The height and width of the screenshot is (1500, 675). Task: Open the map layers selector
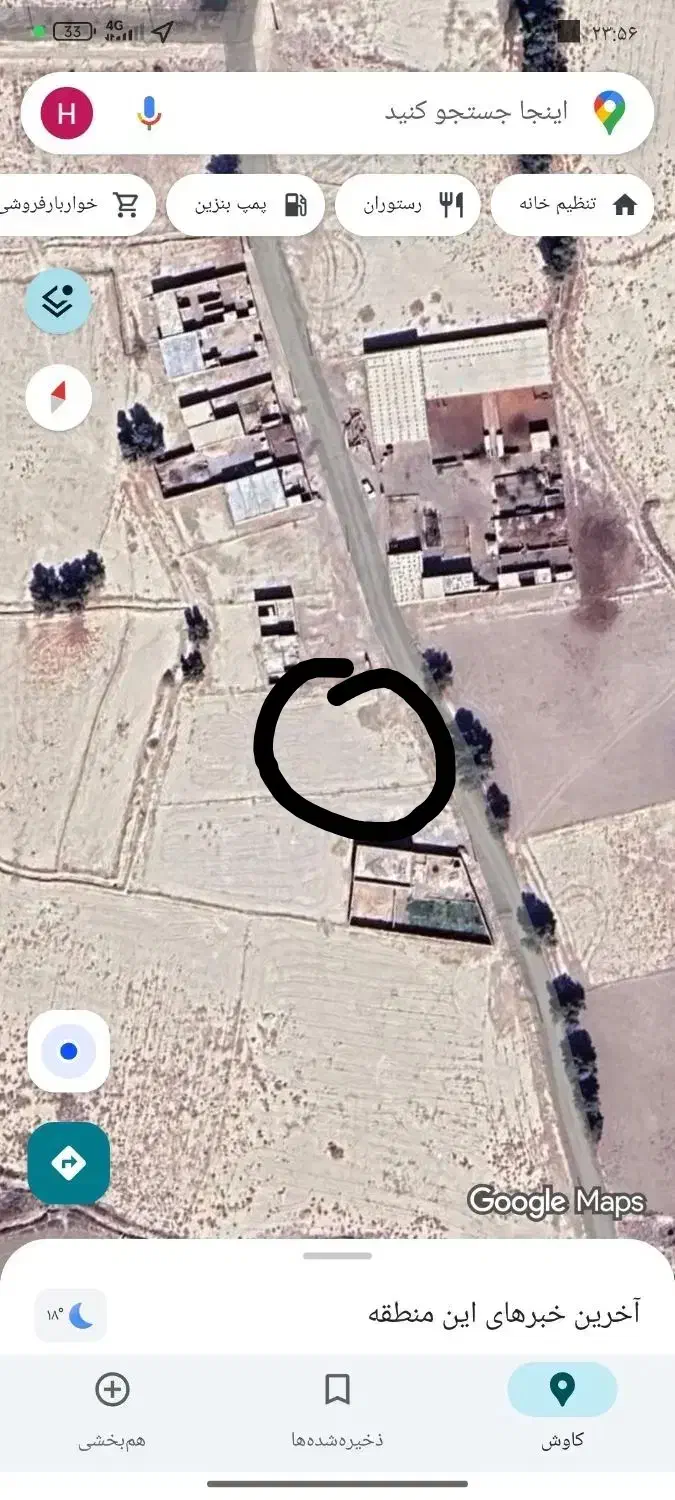click(58, 300)
